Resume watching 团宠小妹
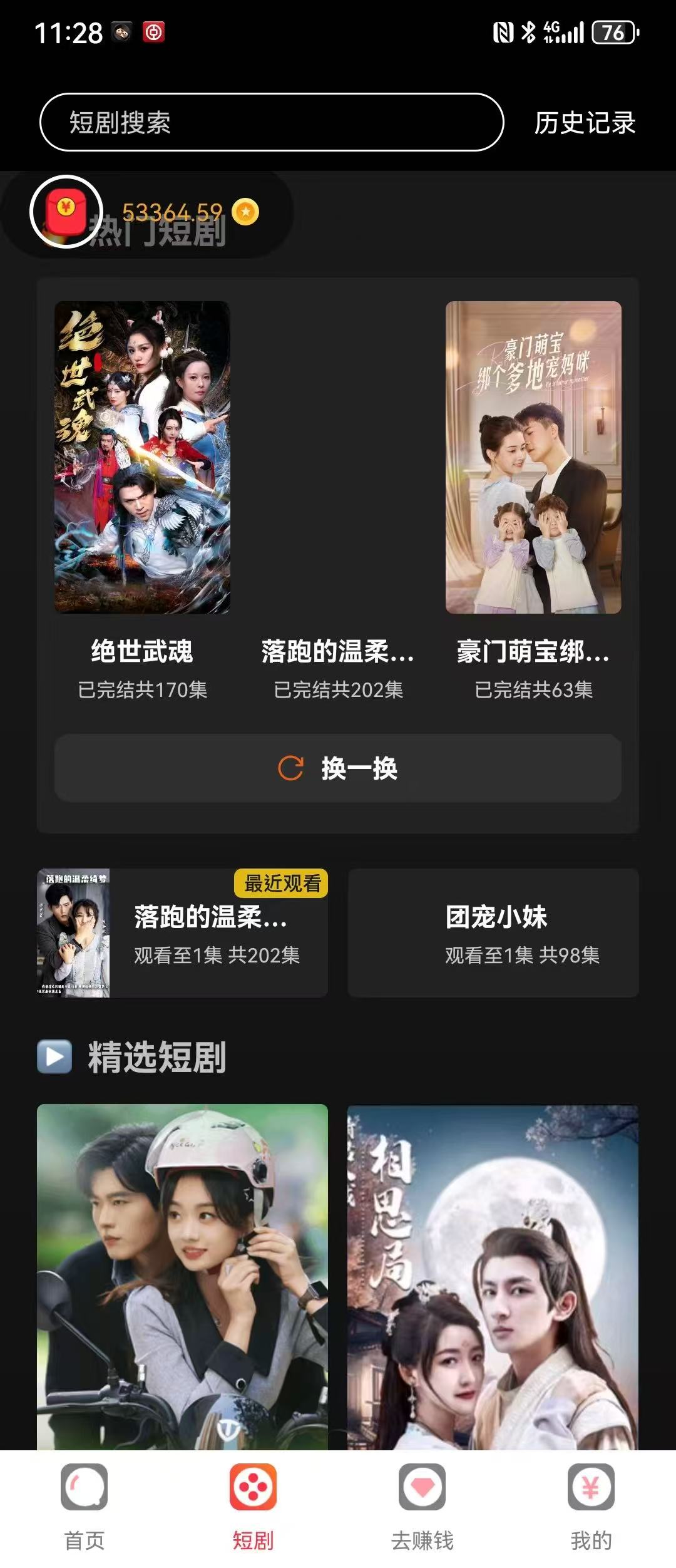Screen dimensions: 676x1568 493,933
